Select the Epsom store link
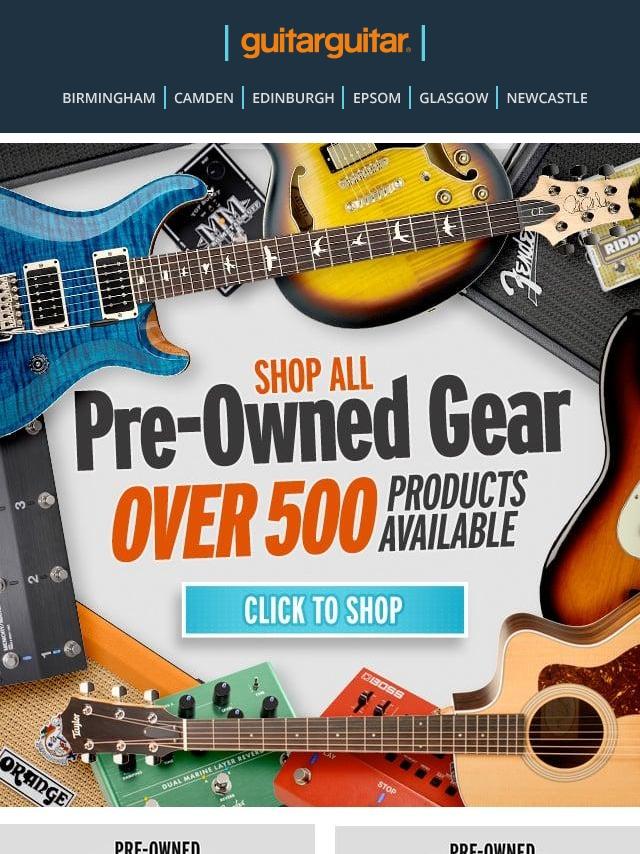640x854 pixels. (x=377, y=98)
